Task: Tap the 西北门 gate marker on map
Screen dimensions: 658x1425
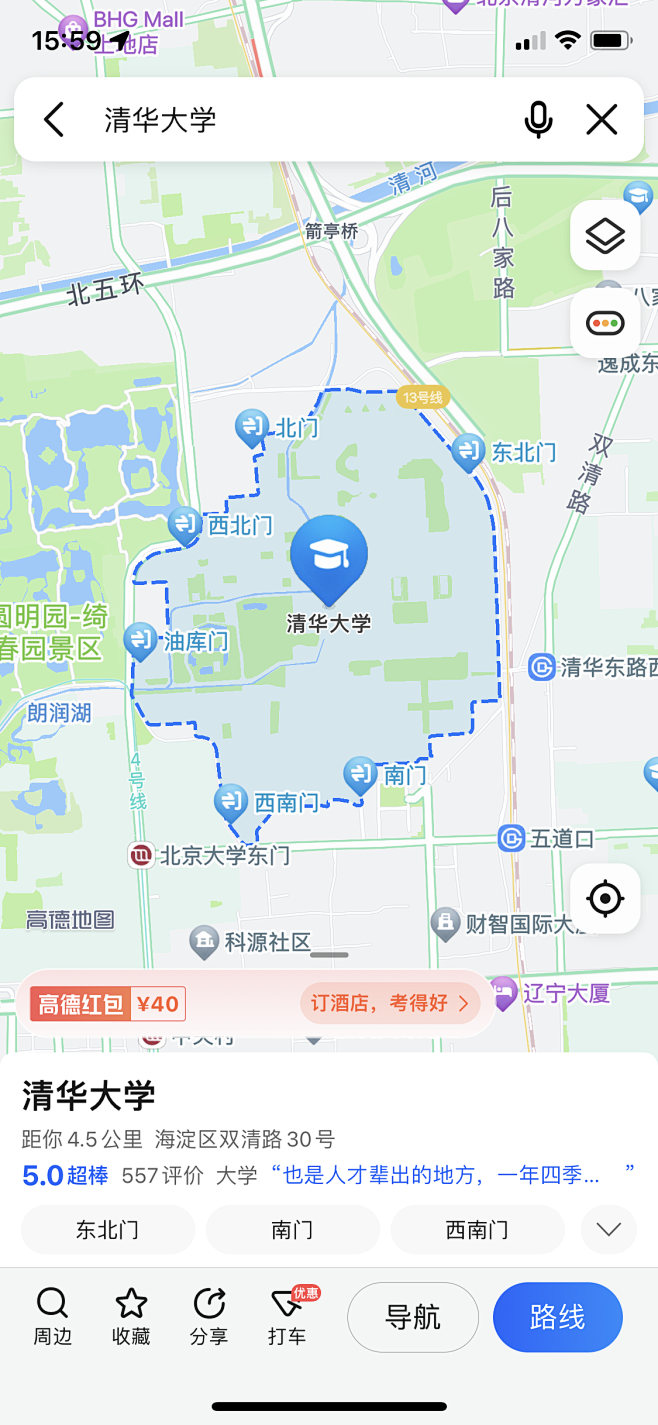Action: coord(185,524)
